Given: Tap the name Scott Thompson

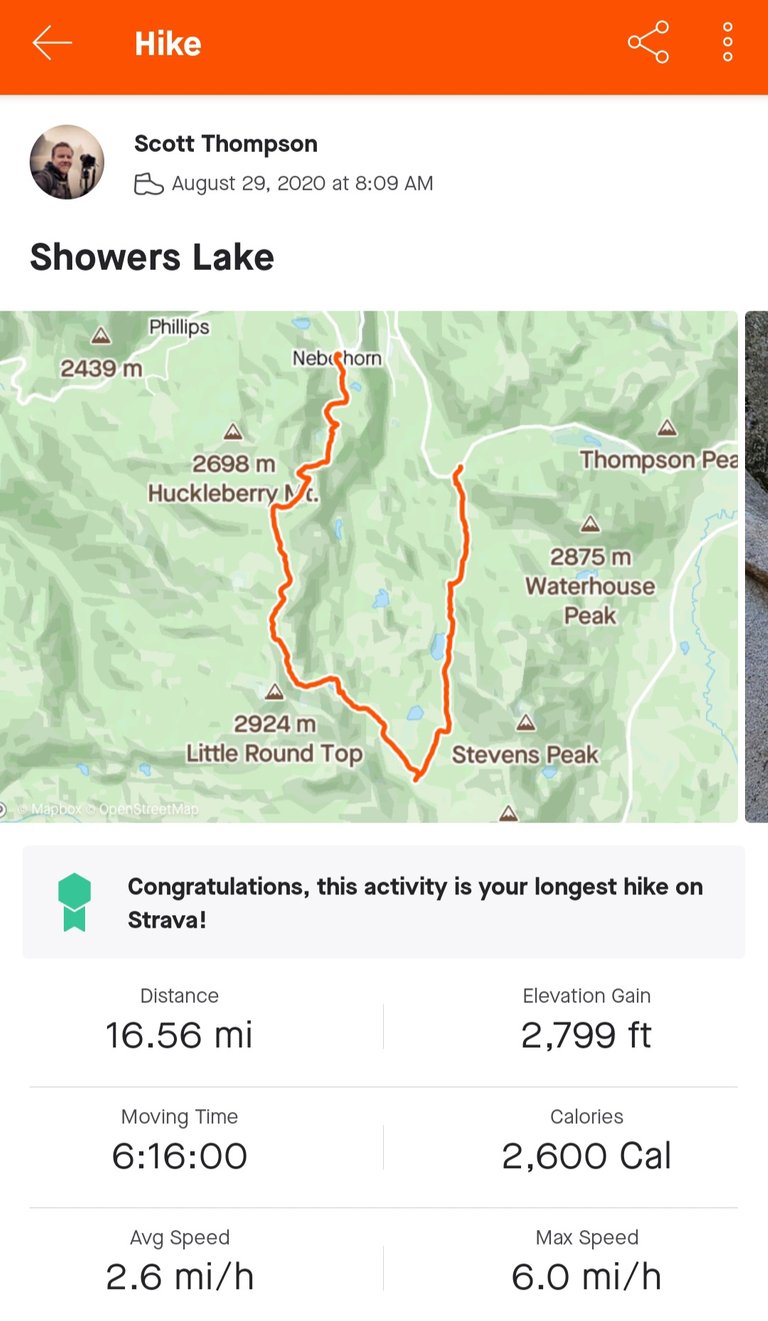Looking at the screenshot, I should 226,144.
